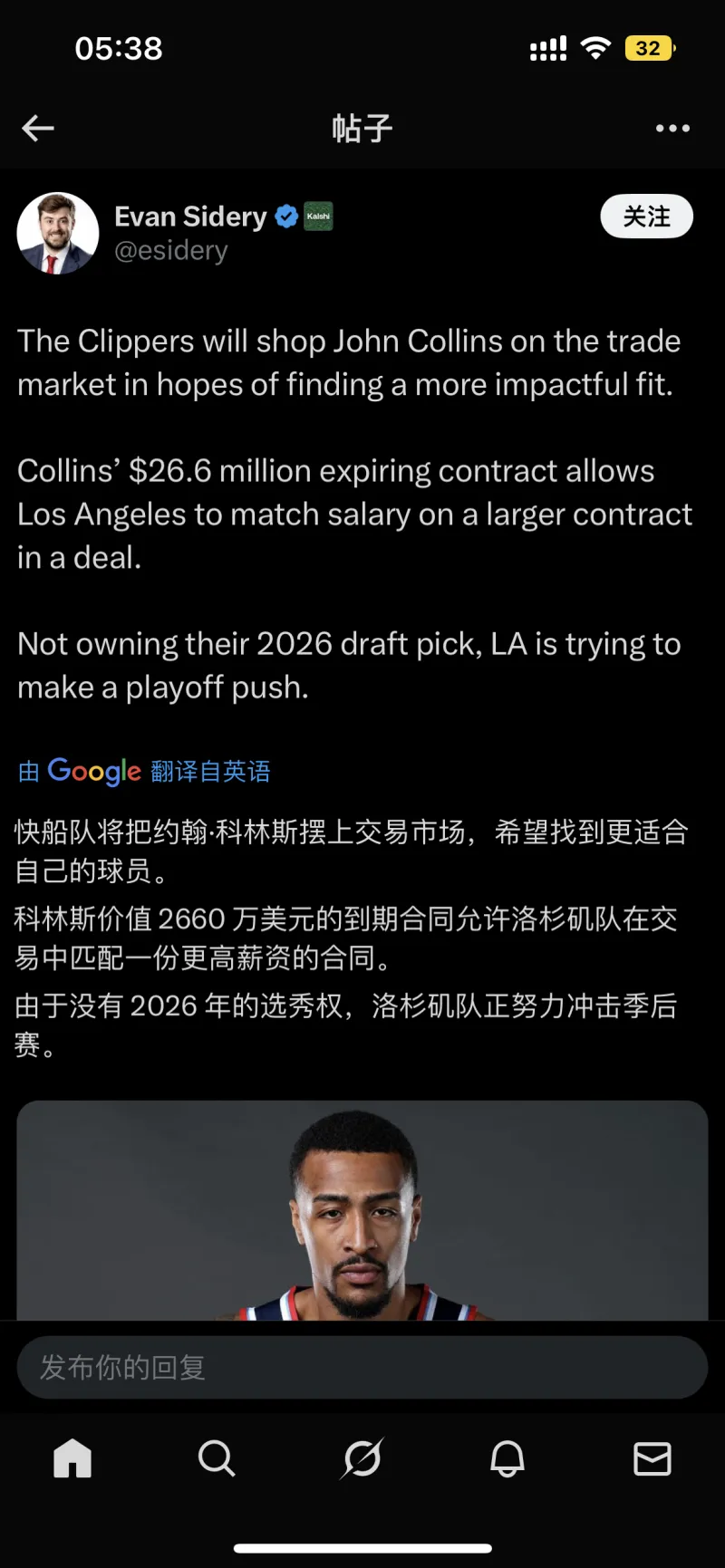Click the blue verified badge next to Evan Sidery
Image resolution: width=725 pixels, height=1568 pixels.
285,216
